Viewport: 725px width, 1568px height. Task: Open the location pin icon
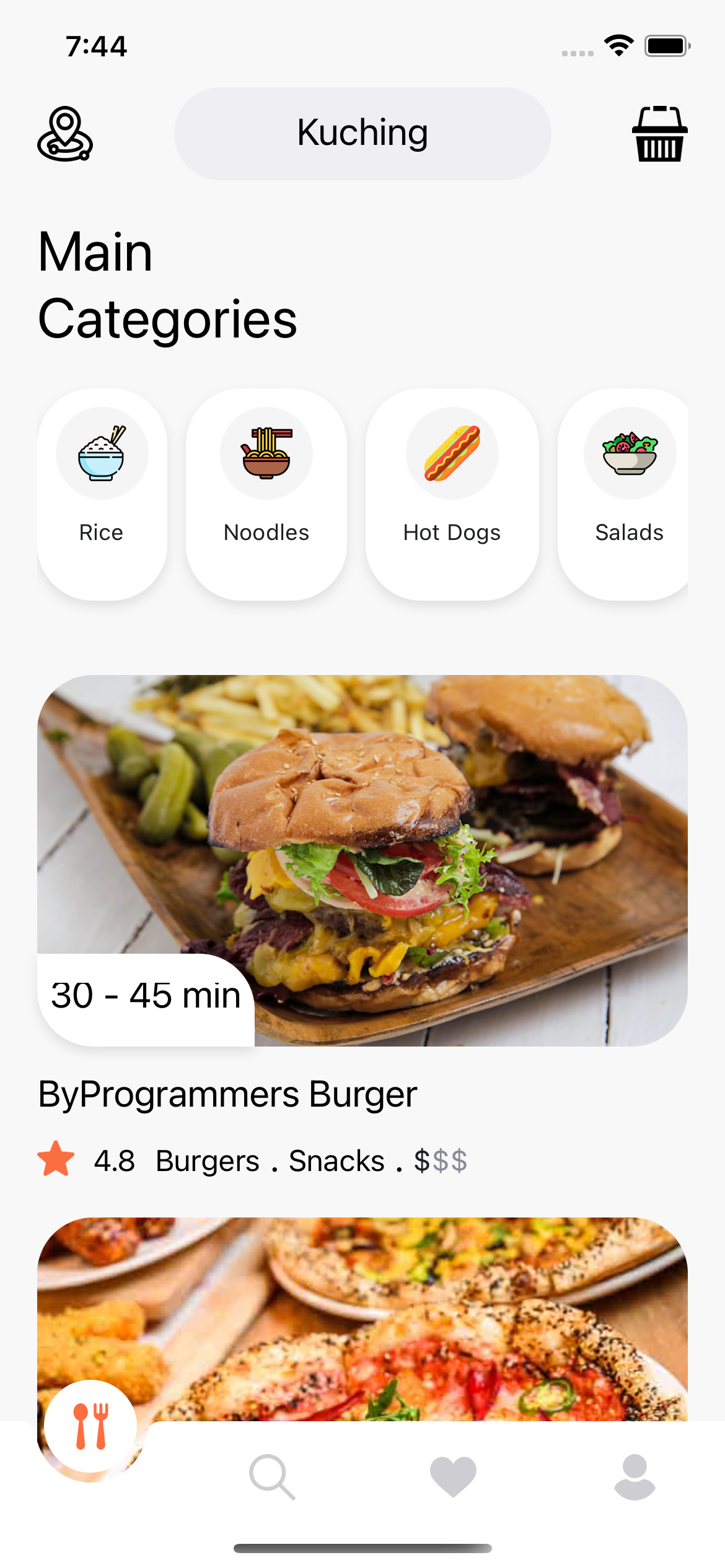64,134
